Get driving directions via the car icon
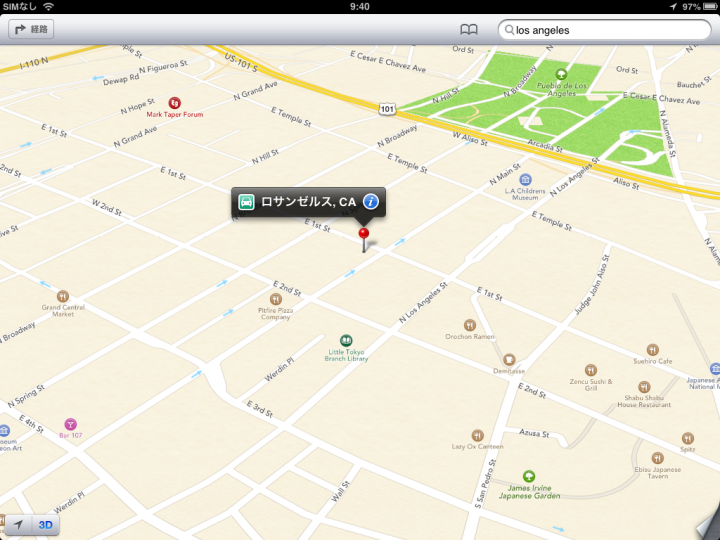This screenshot has height=540, width=720. tap(247, 201)
